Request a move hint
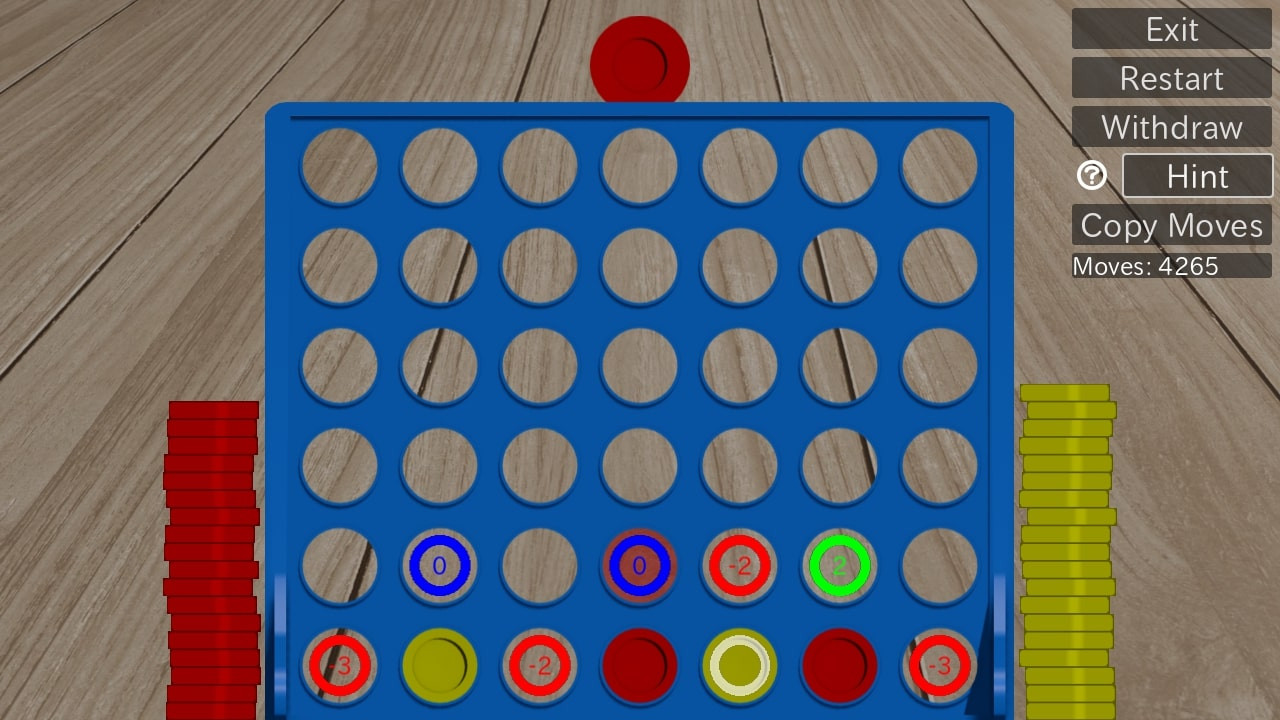This screenshot has height=720, width=1280. [1197, 177]
